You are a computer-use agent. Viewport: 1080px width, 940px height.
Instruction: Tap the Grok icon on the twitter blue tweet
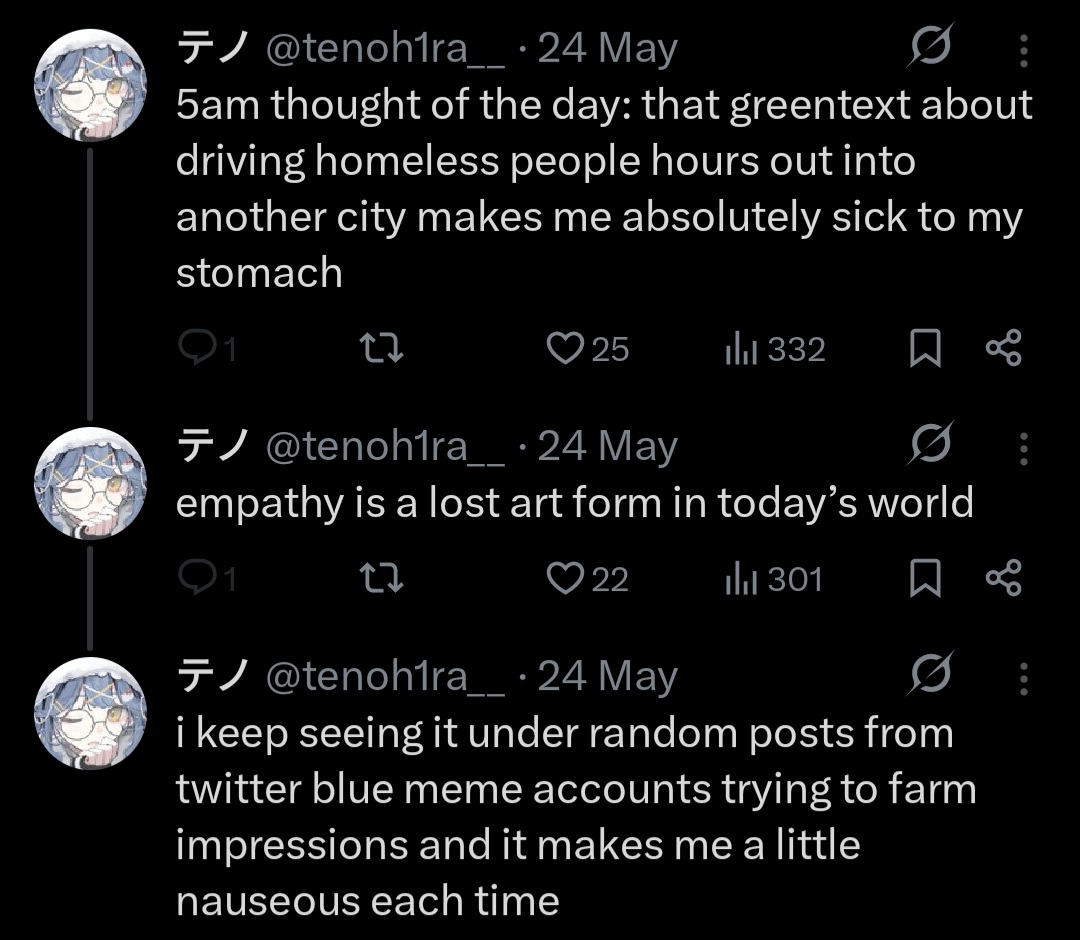click(x=931, y=675)
